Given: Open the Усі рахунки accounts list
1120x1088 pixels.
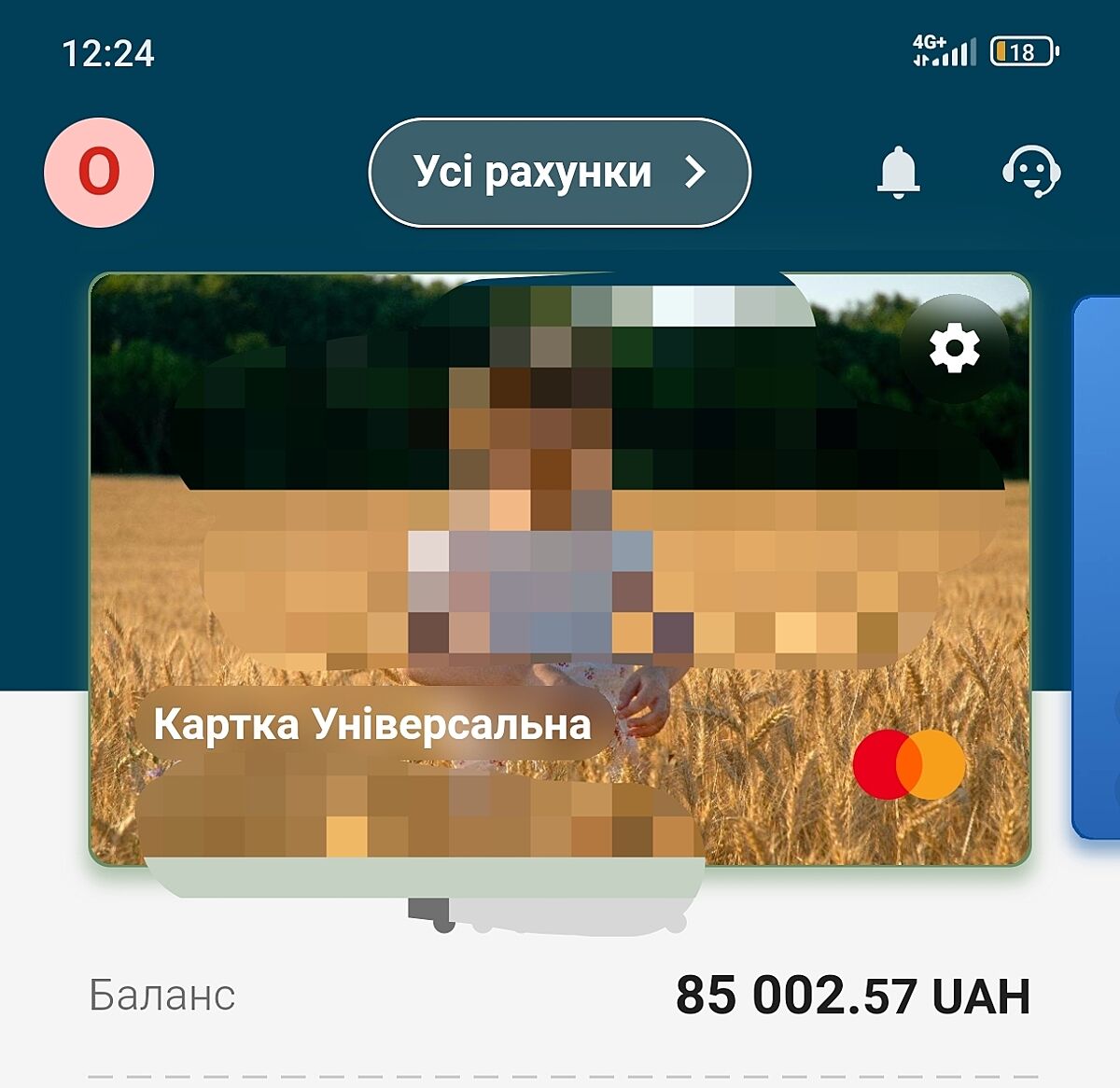Looking at the screenshot, I should coord(560,173).
